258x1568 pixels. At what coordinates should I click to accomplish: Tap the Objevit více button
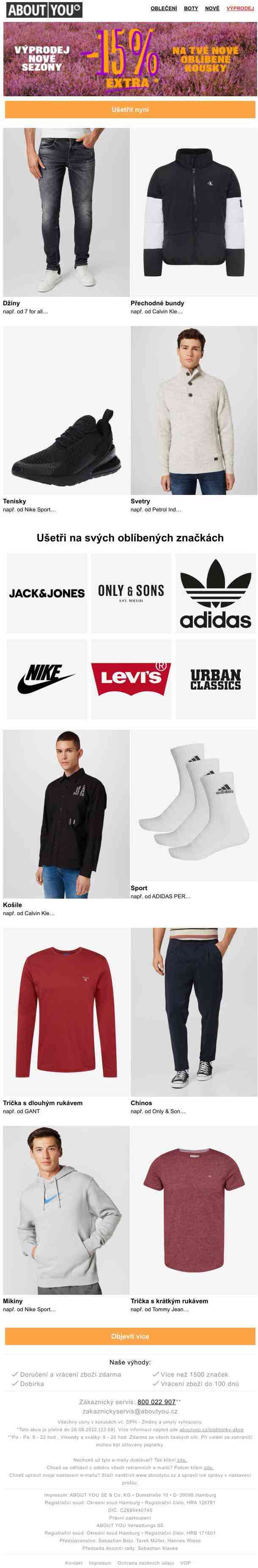point(130,1336)
